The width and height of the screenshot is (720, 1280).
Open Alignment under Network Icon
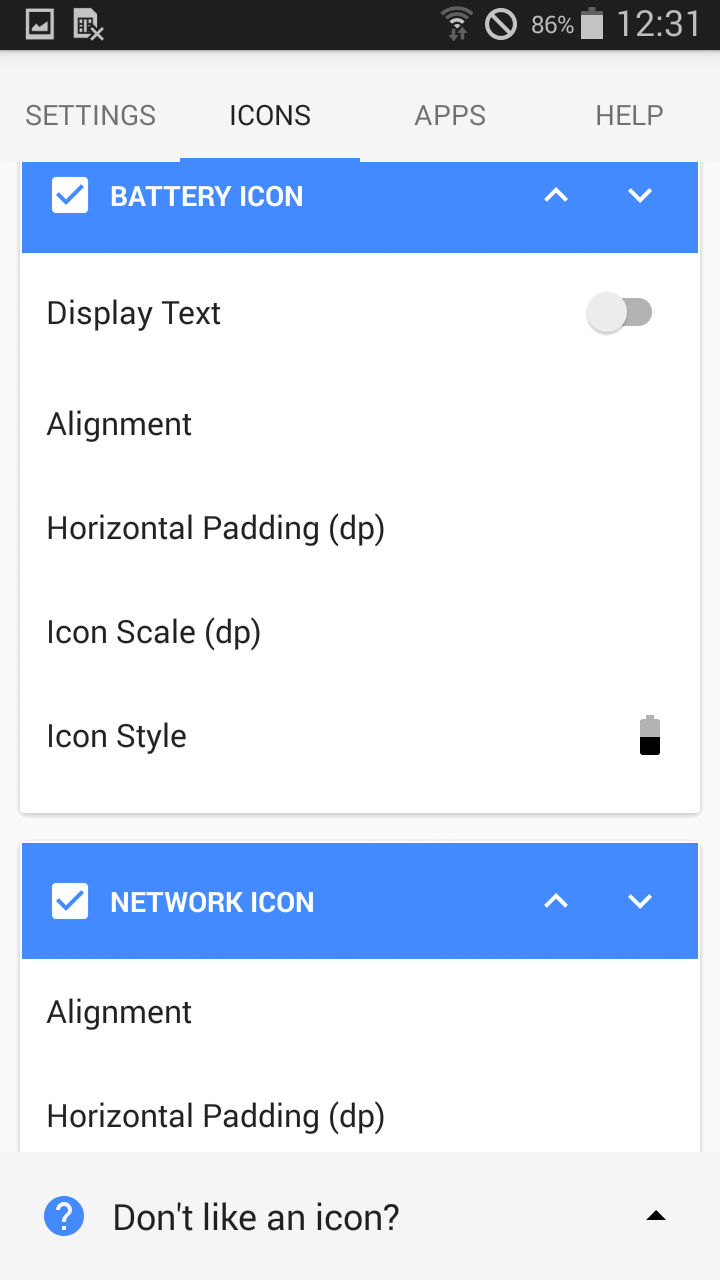tap(360, 1012)
